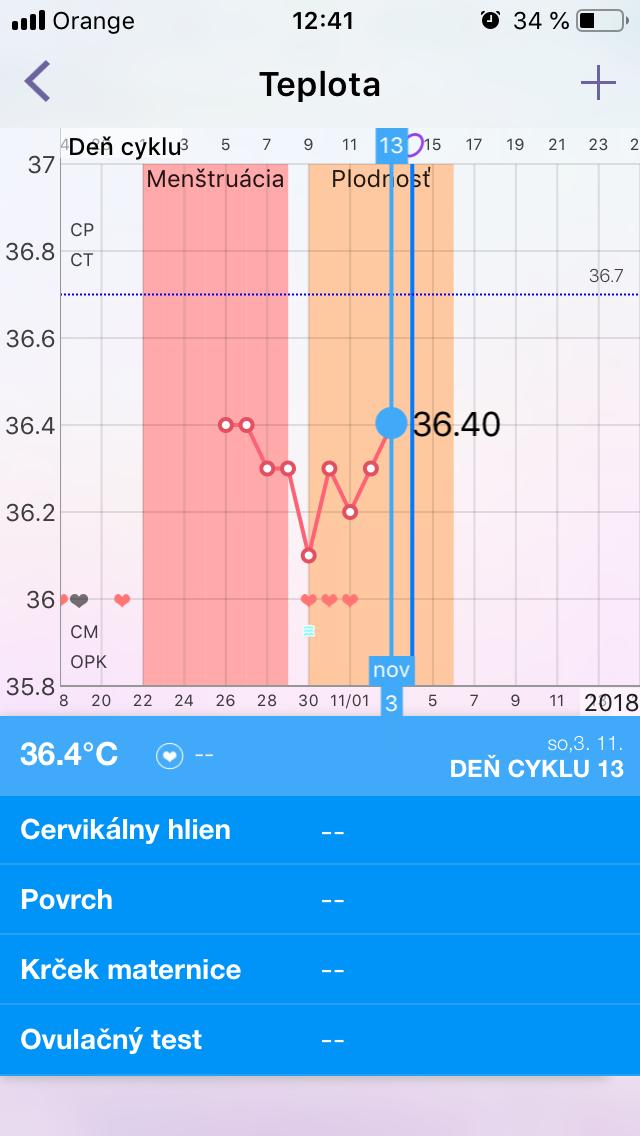Go back using the top-left arrow
Viewport: 640px width, 1136px height.
click(38, 82)
